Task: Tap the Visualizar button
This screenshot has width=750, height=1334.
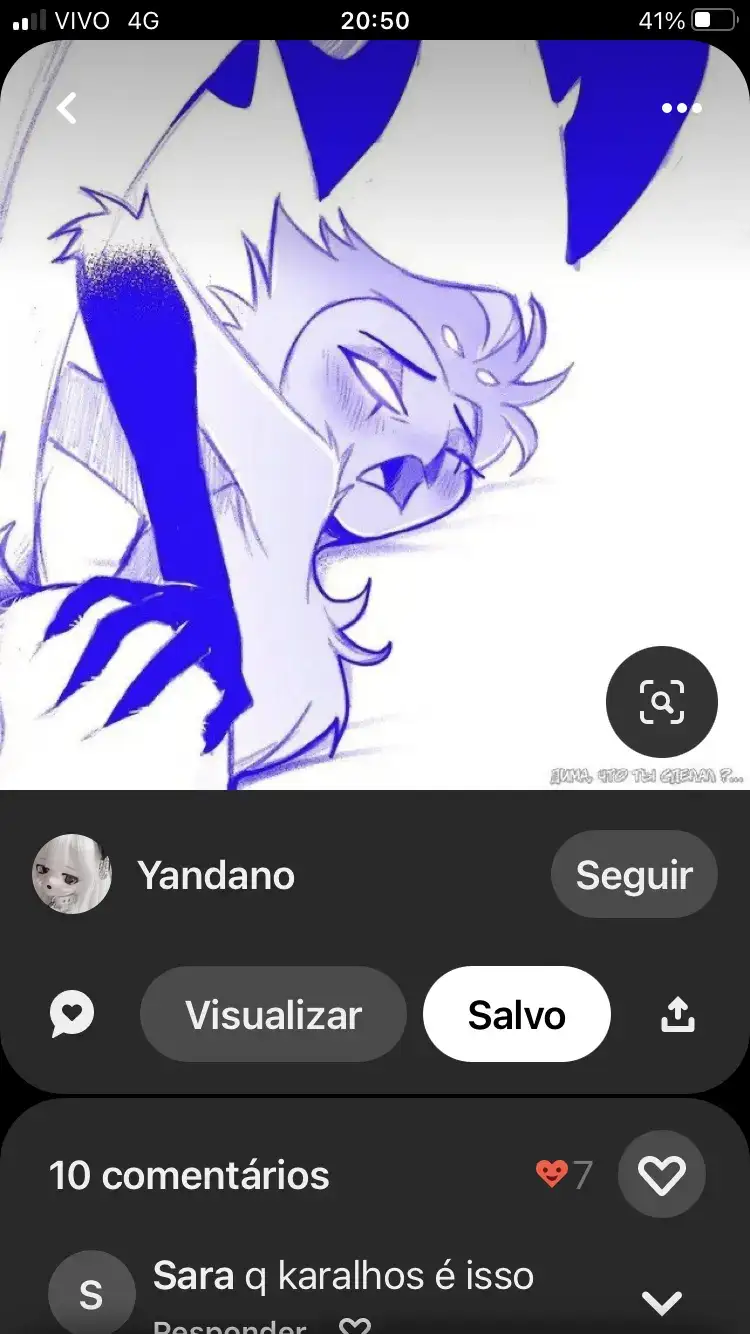Action: (x=273, y=1015)
